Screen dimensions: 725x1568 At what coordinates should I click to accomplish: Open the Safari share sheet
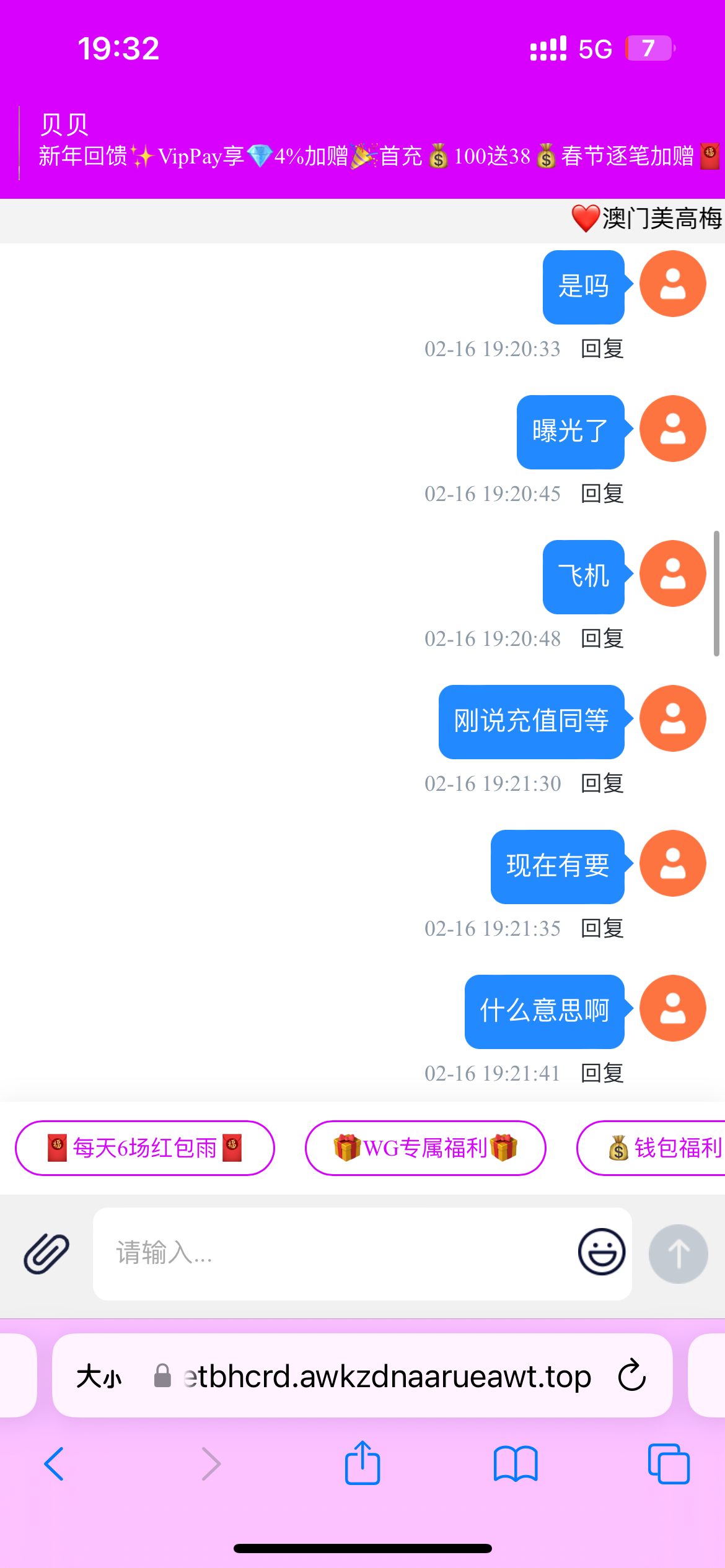click(362, 1463)
